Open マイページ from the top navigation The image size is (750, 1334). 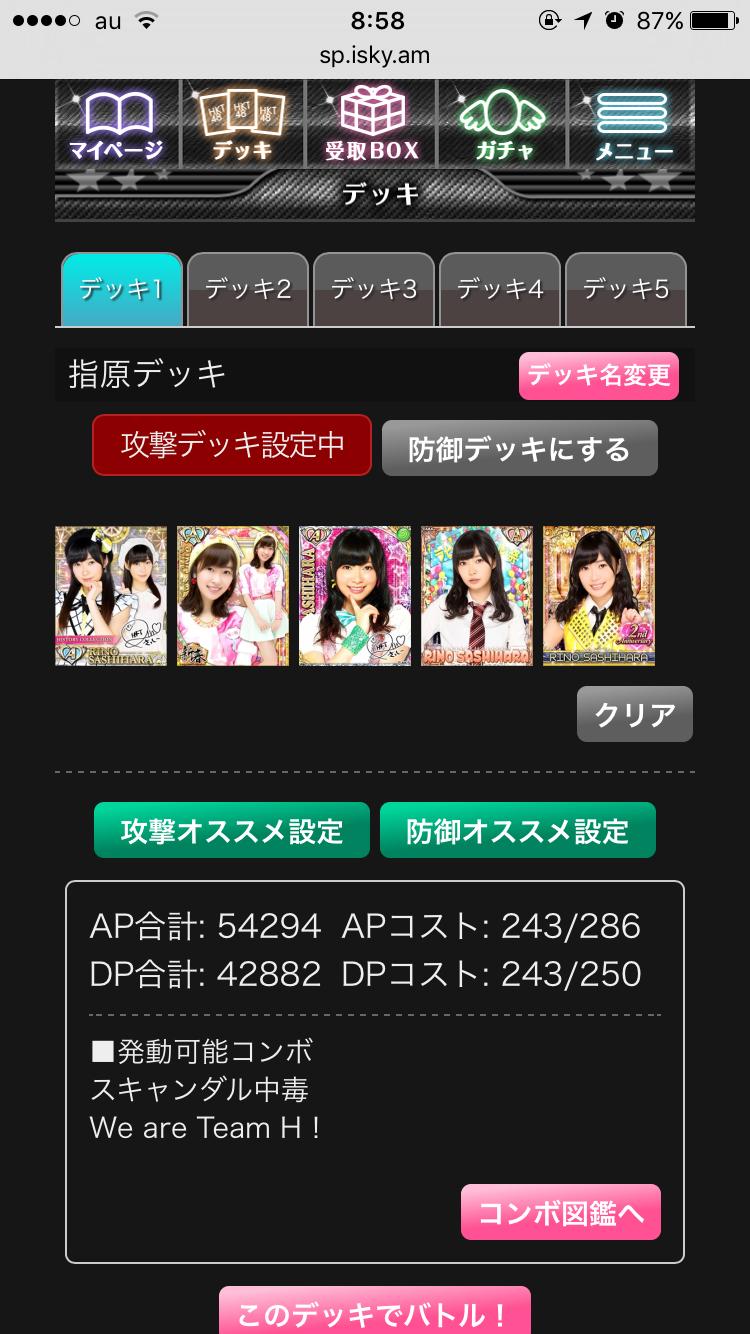[x=116, y=126]
